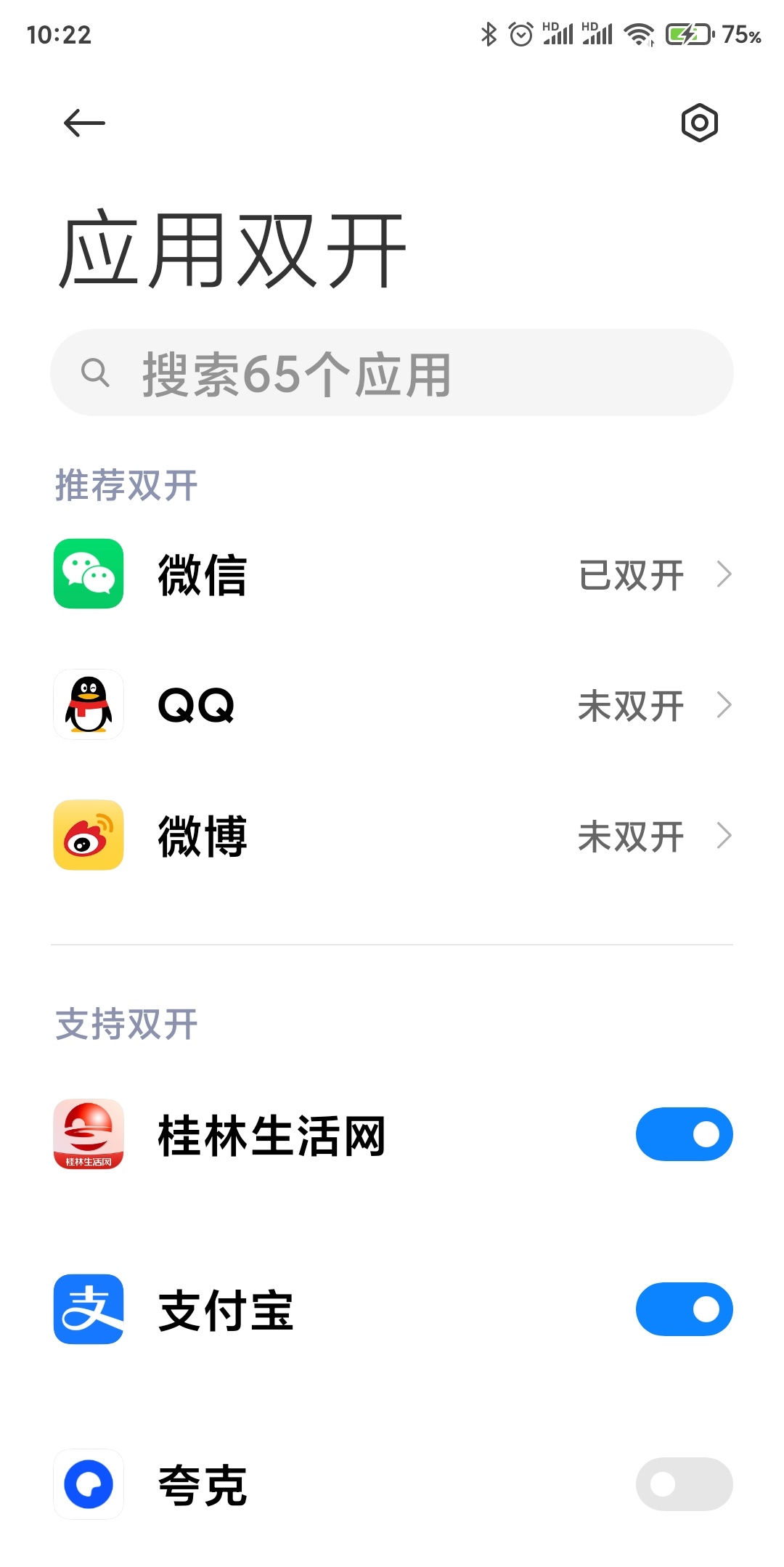Open the 微信 dual app row
This screenshot has width=784, height=1567.
[x=392, y=574]
